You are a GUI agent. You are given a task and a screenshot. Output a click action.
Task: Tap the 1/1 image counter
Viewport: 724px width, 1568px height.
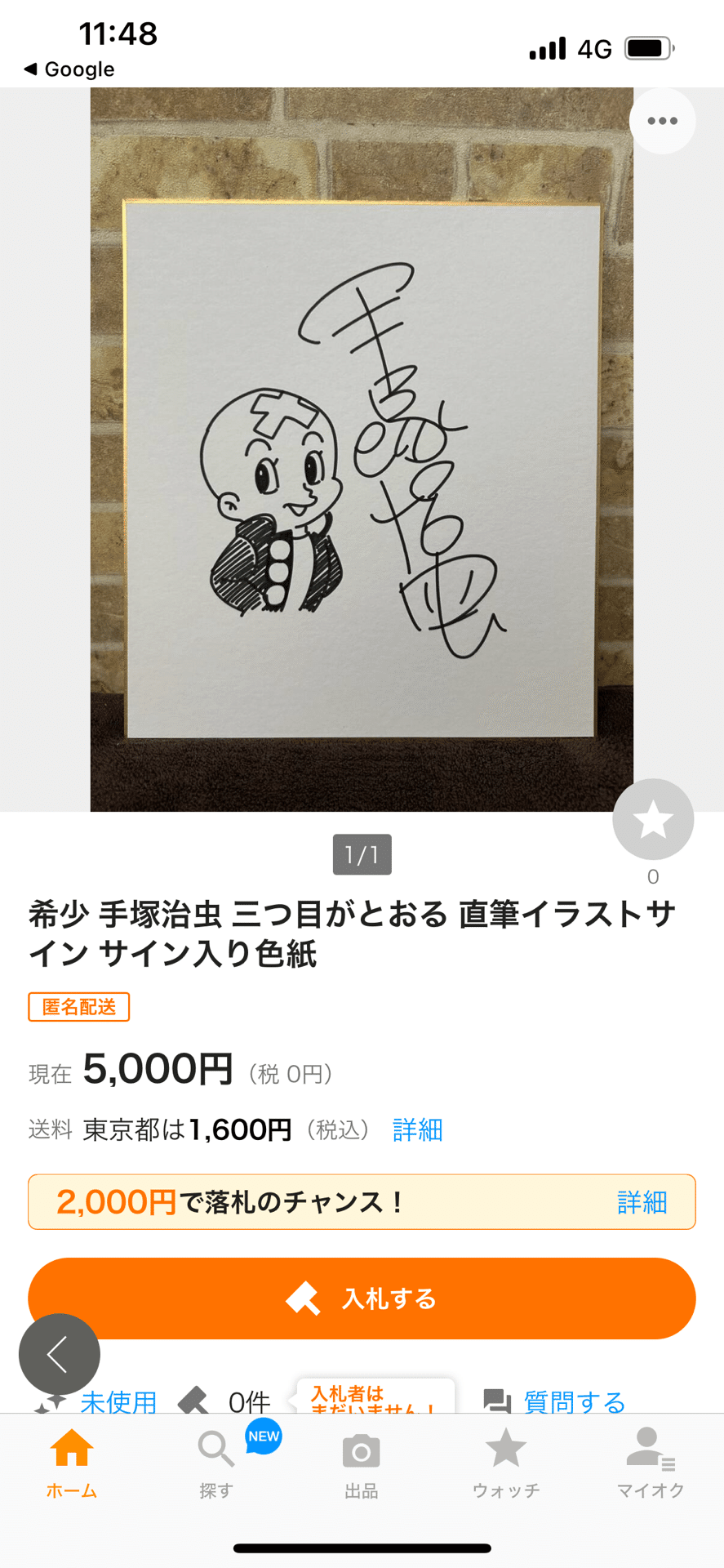(362, 854)
